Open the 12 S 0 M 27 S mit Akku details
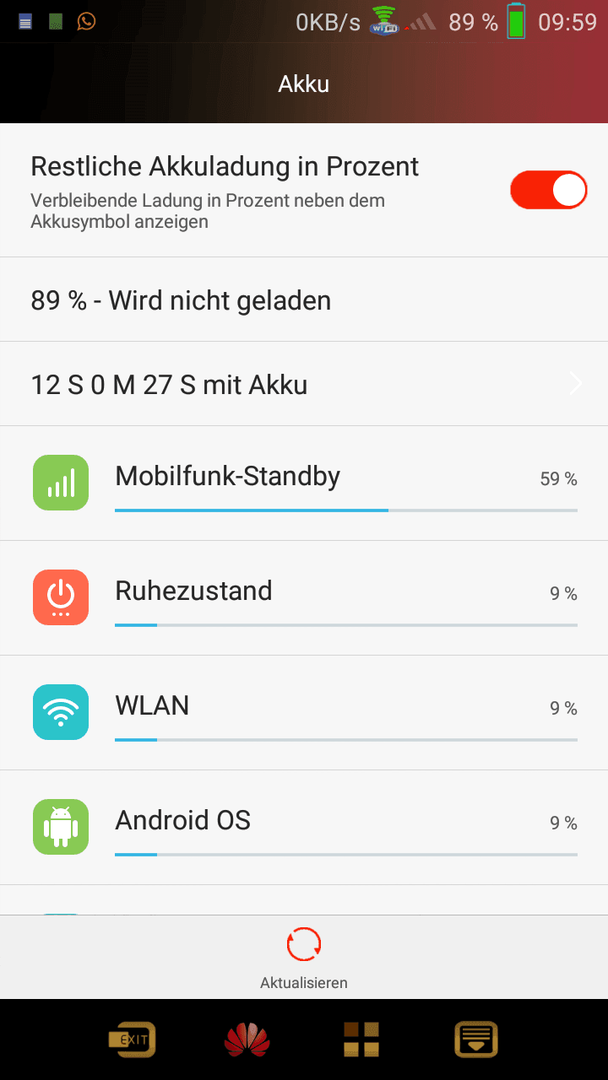Screen dimensions: 608x1080 coord(304,384)
